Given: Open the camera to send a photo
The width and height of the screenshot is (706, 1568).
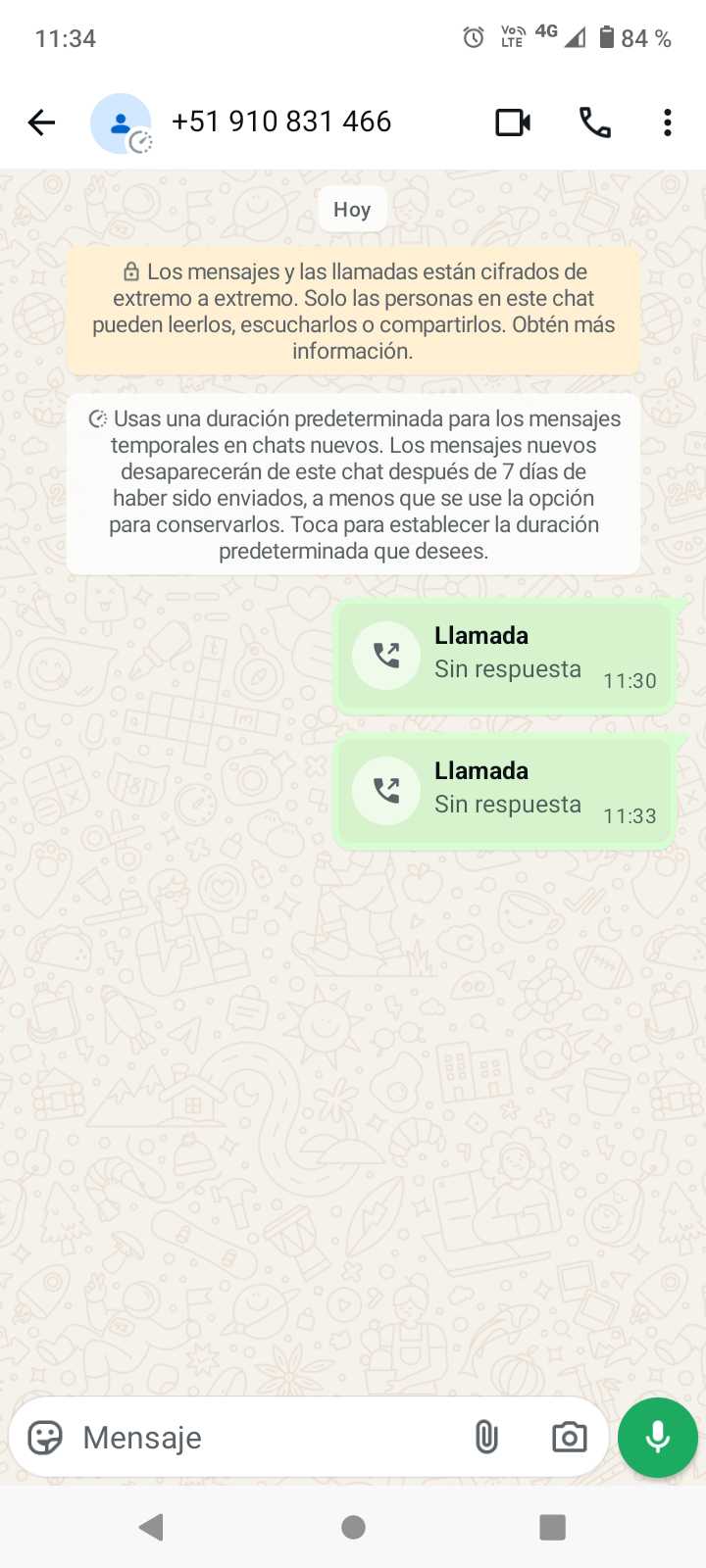Looking at the screenshot, I should 569,1438.
